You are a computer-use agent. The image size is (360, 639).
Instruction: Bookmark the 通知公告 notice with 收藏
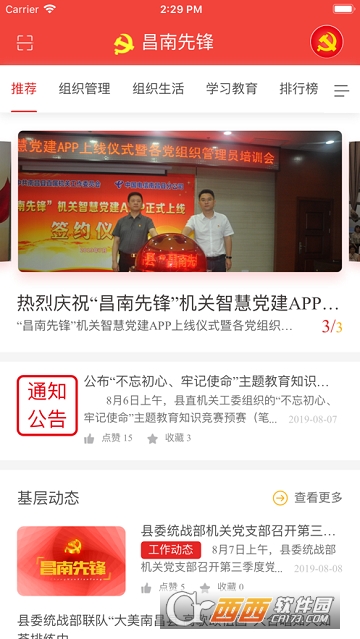pos(169,438)
